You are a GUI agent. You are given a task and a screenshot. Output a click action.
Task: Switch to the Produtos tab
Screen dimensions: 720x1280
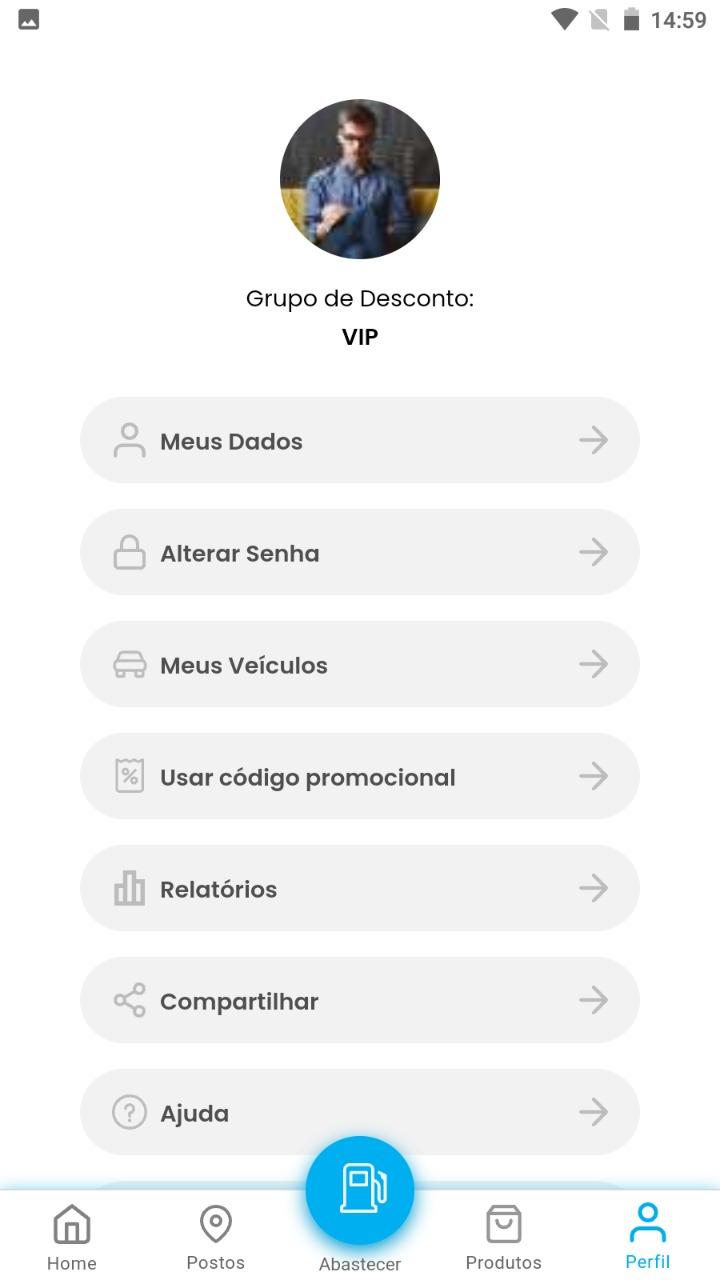504,1237
